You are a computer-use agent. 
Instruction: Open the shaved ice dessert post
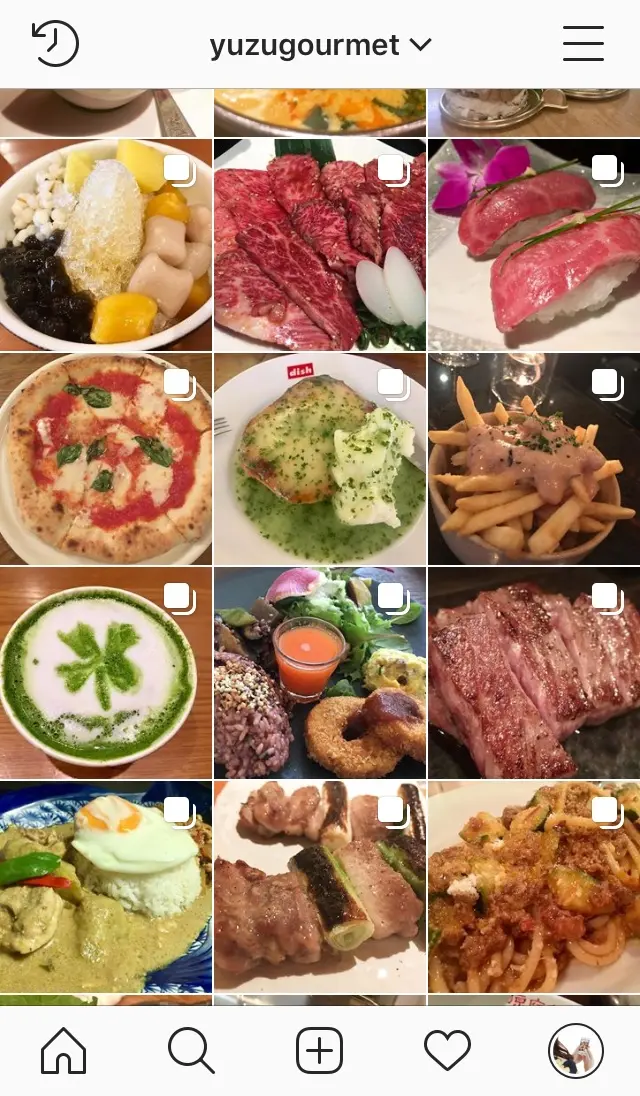[x=106, y=245]
